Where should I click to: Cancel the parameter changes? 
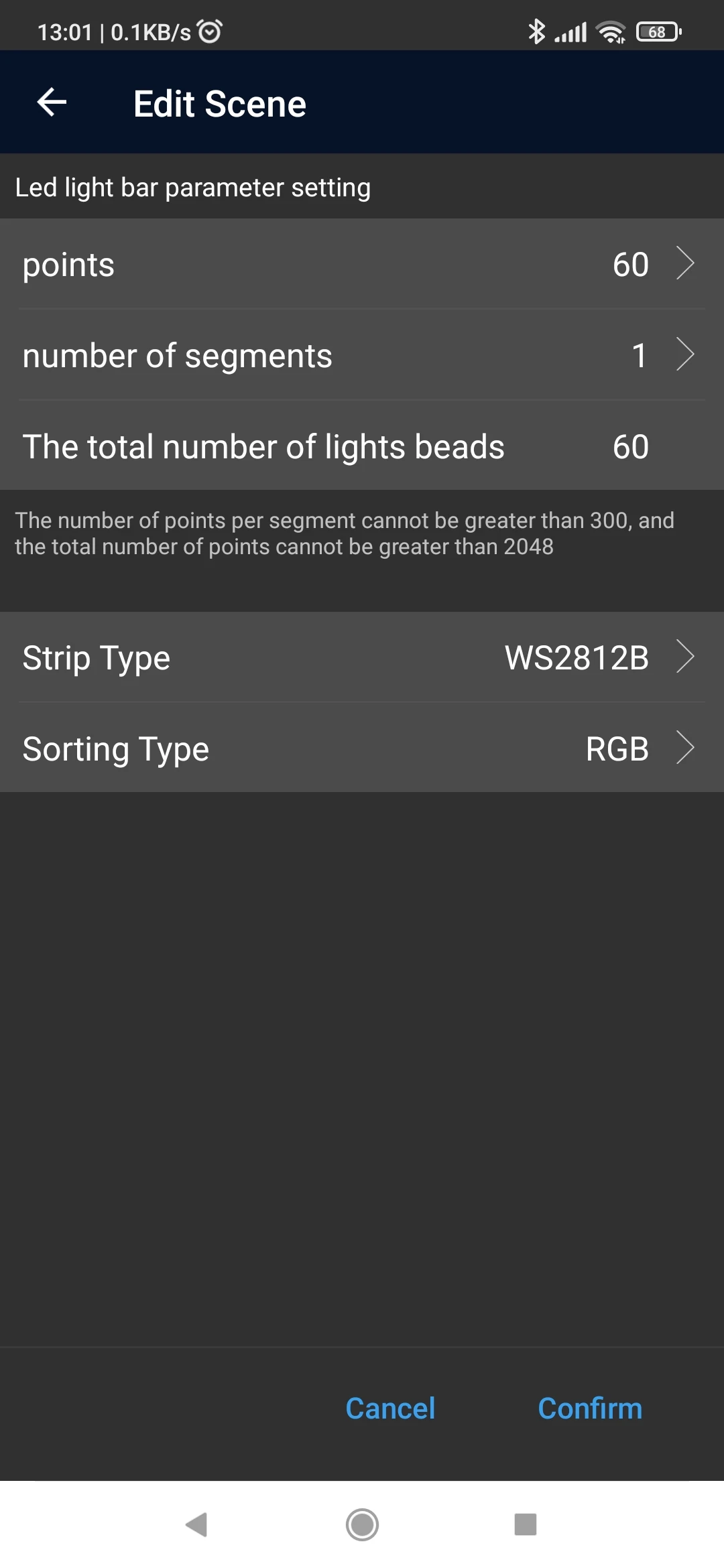click(390, 1409)
